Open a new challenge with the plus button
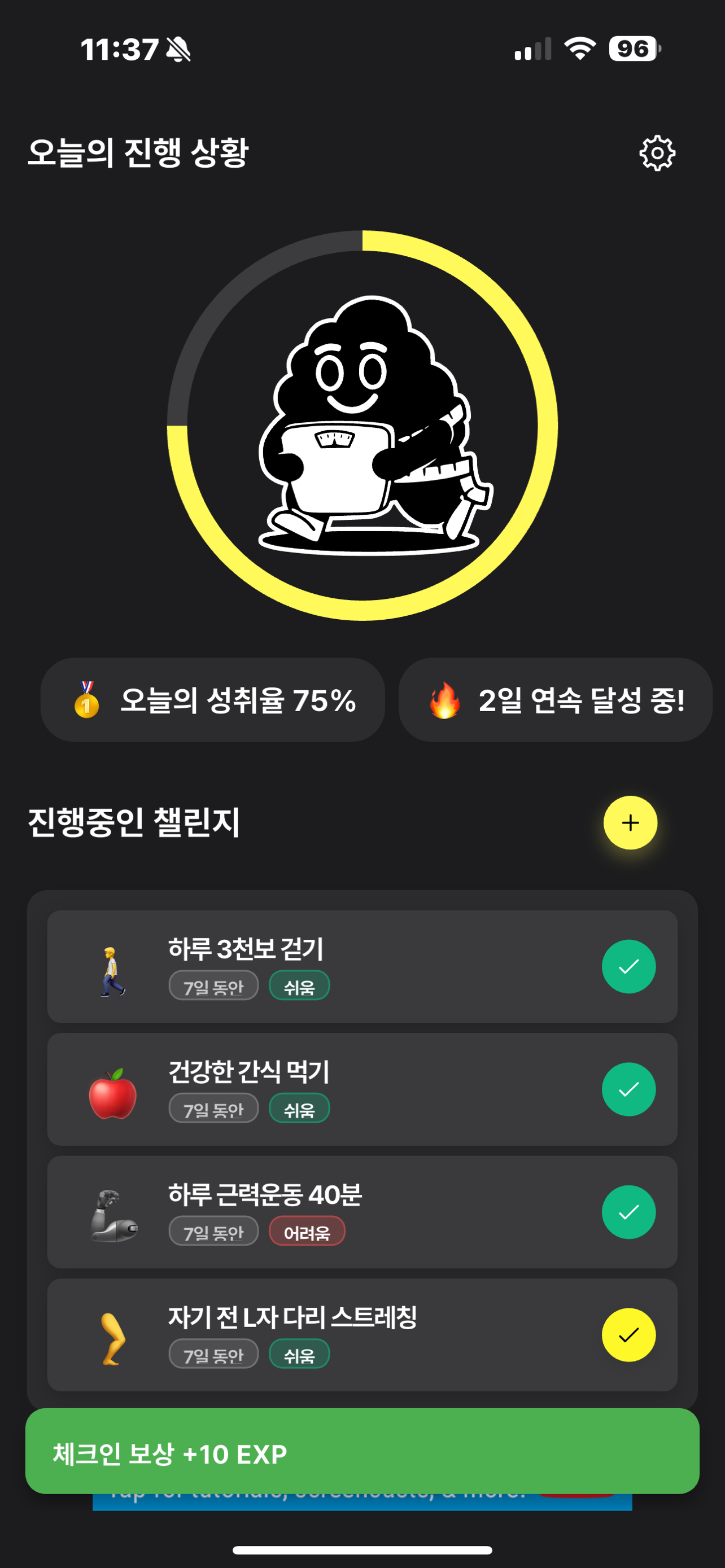 (x=630, y=824)
